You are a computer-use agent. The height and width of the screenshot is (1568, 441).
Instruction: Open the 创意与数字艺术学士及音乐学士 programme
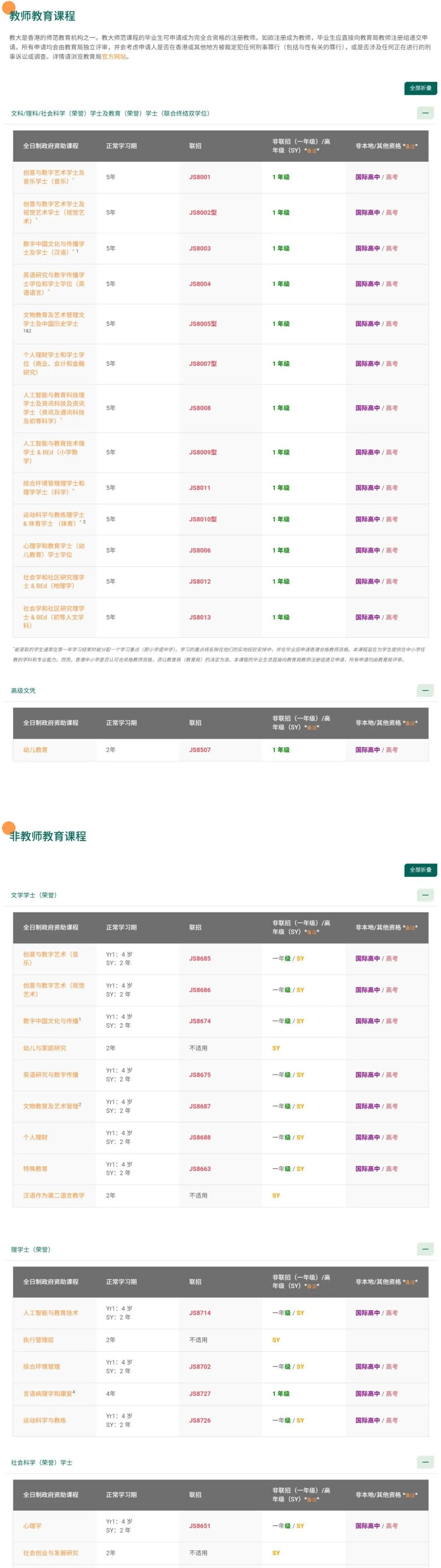tap(53, 177)
